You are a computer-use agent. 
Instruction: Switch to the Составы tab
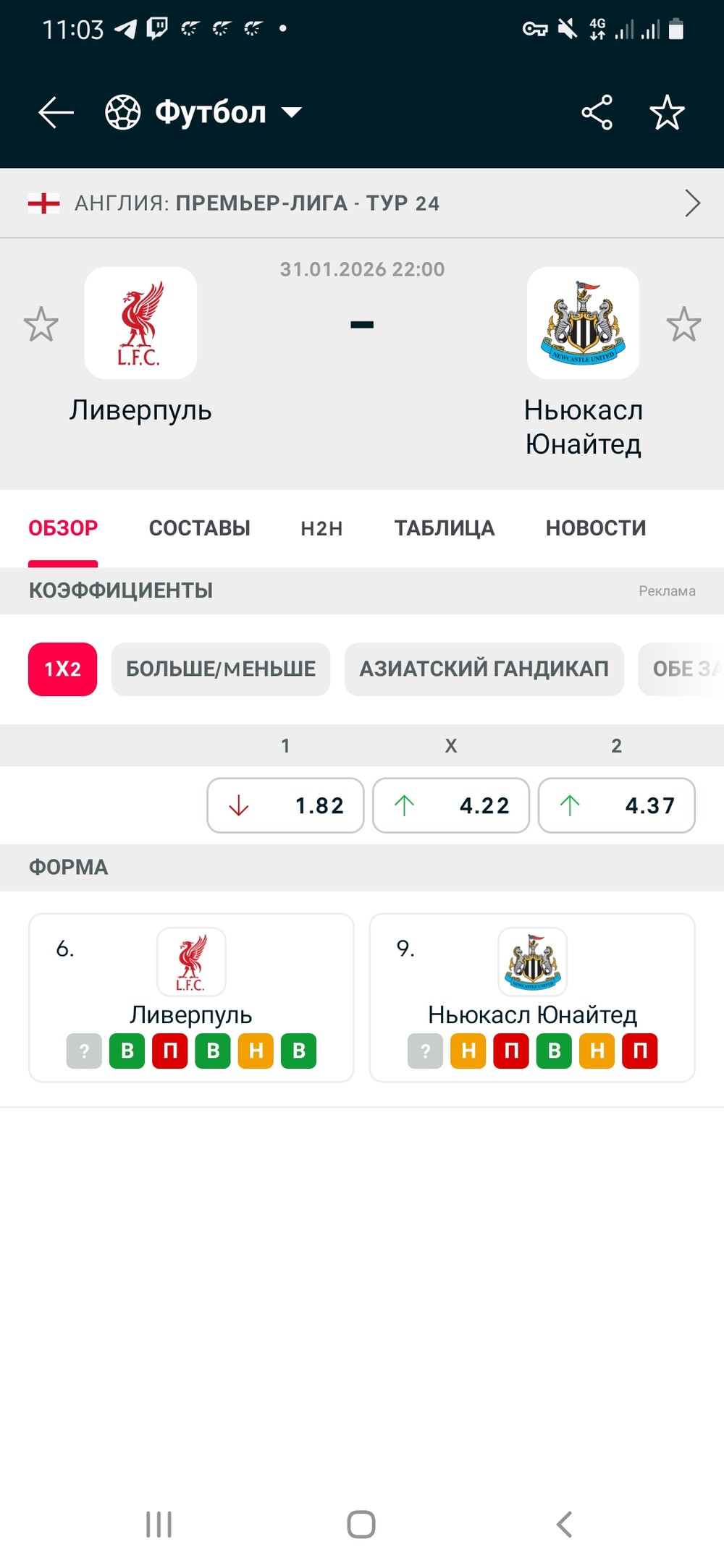(199, 528)
